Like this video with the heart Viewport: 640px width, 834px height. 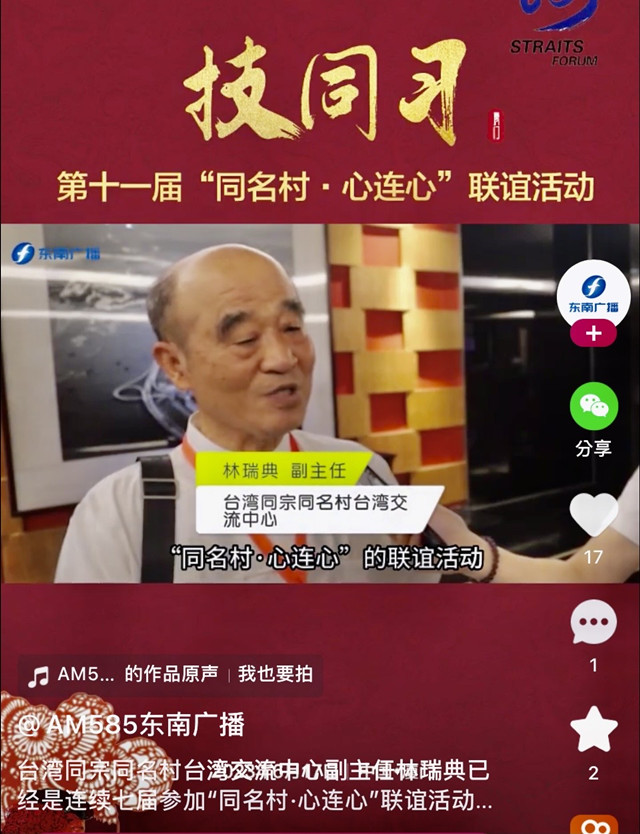[x=593, y=515]
